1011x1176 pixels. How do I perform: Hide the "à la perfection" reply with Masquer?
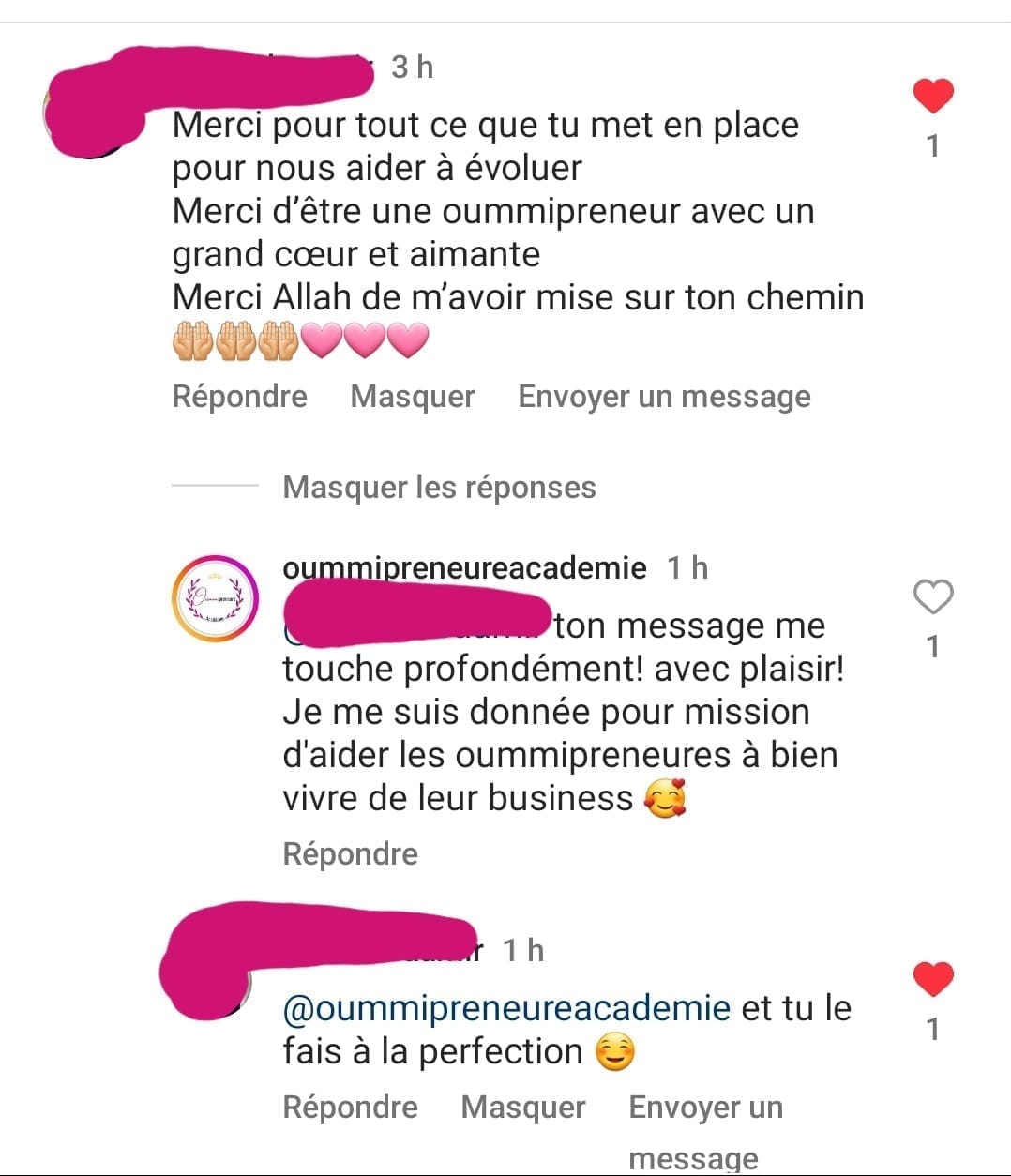(522, 1108)
